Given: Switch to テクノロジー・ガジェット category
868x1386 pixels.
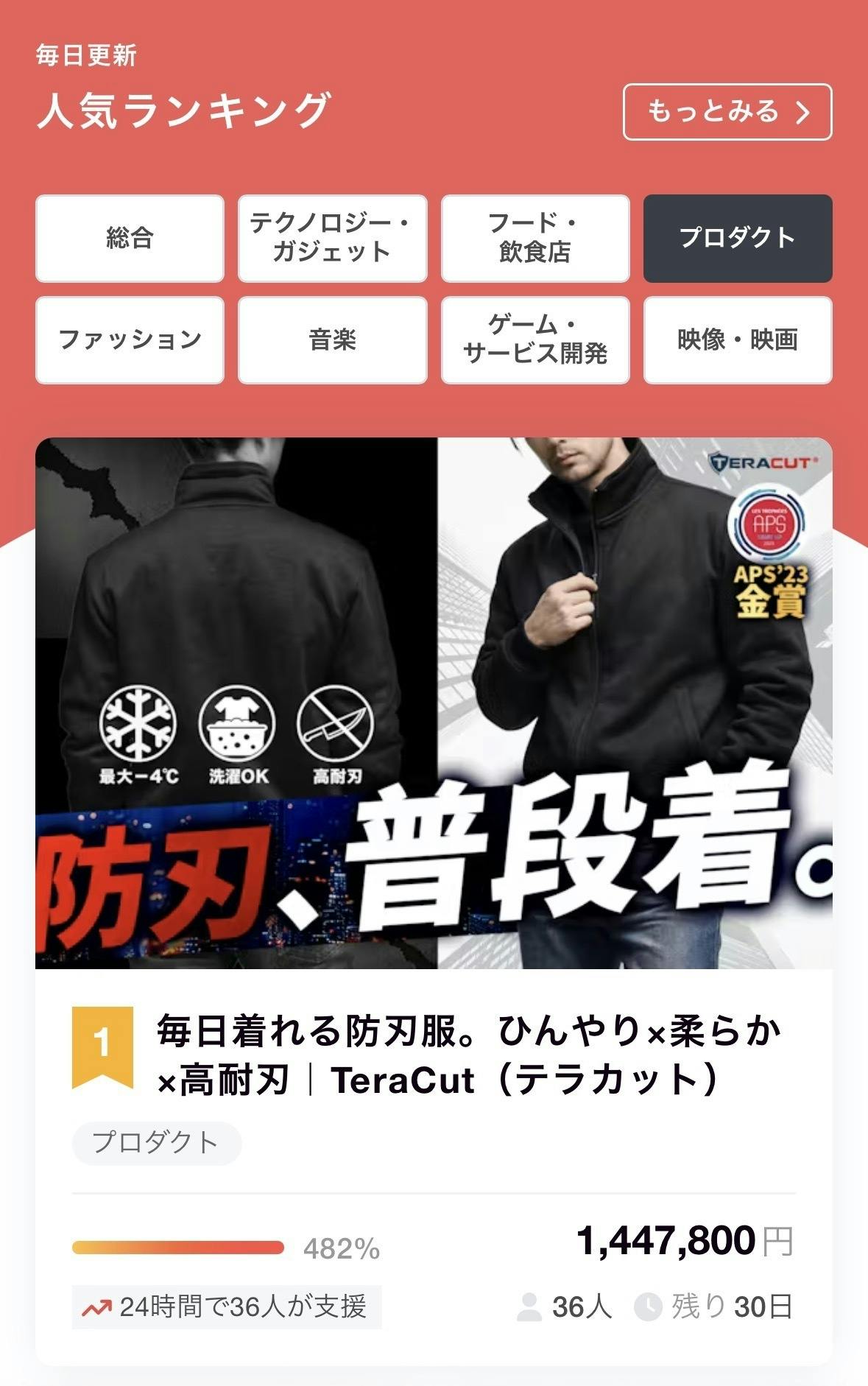Looking at the screenshot, I should (x=332, y=238).
